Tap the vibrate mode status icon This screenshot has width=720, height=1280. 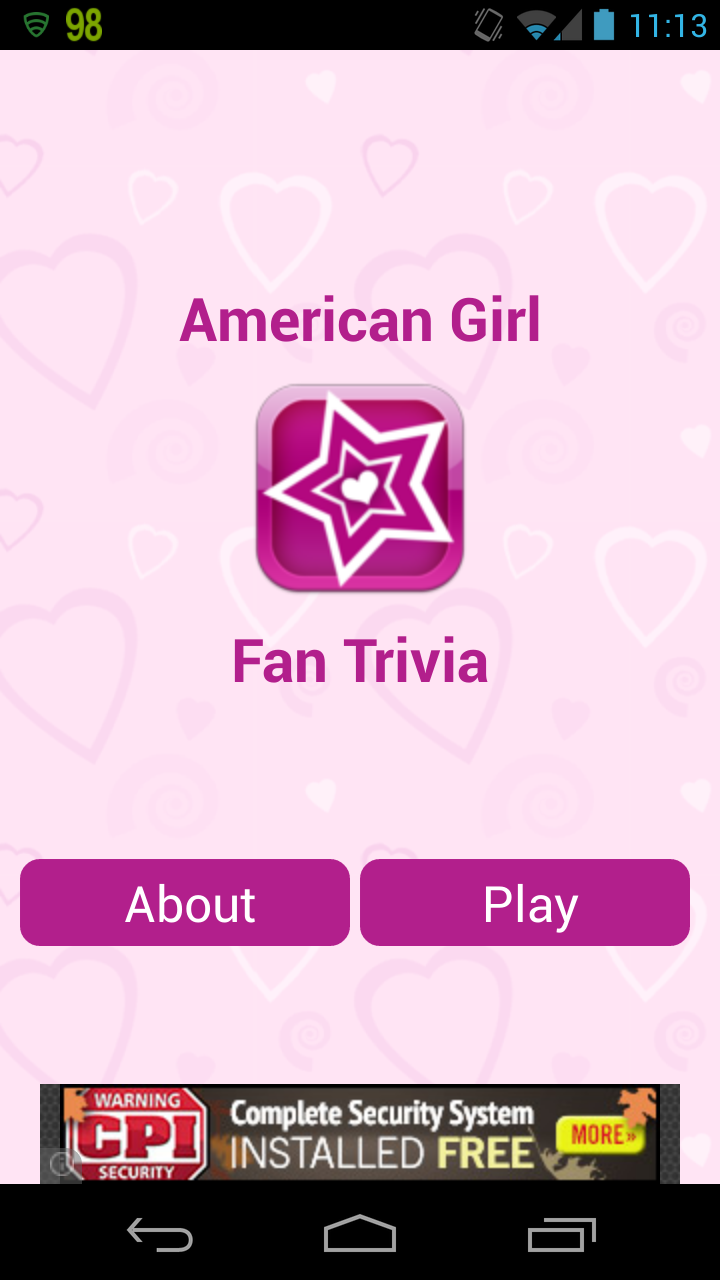[487, 24]
